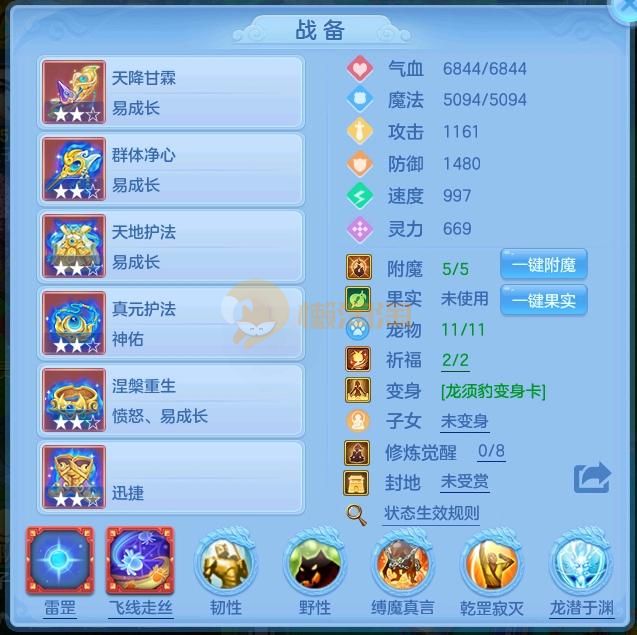The width and height of the screenshot is (637, 635).
Task: Open the 迅捷 item card
Action: (171, 477)
